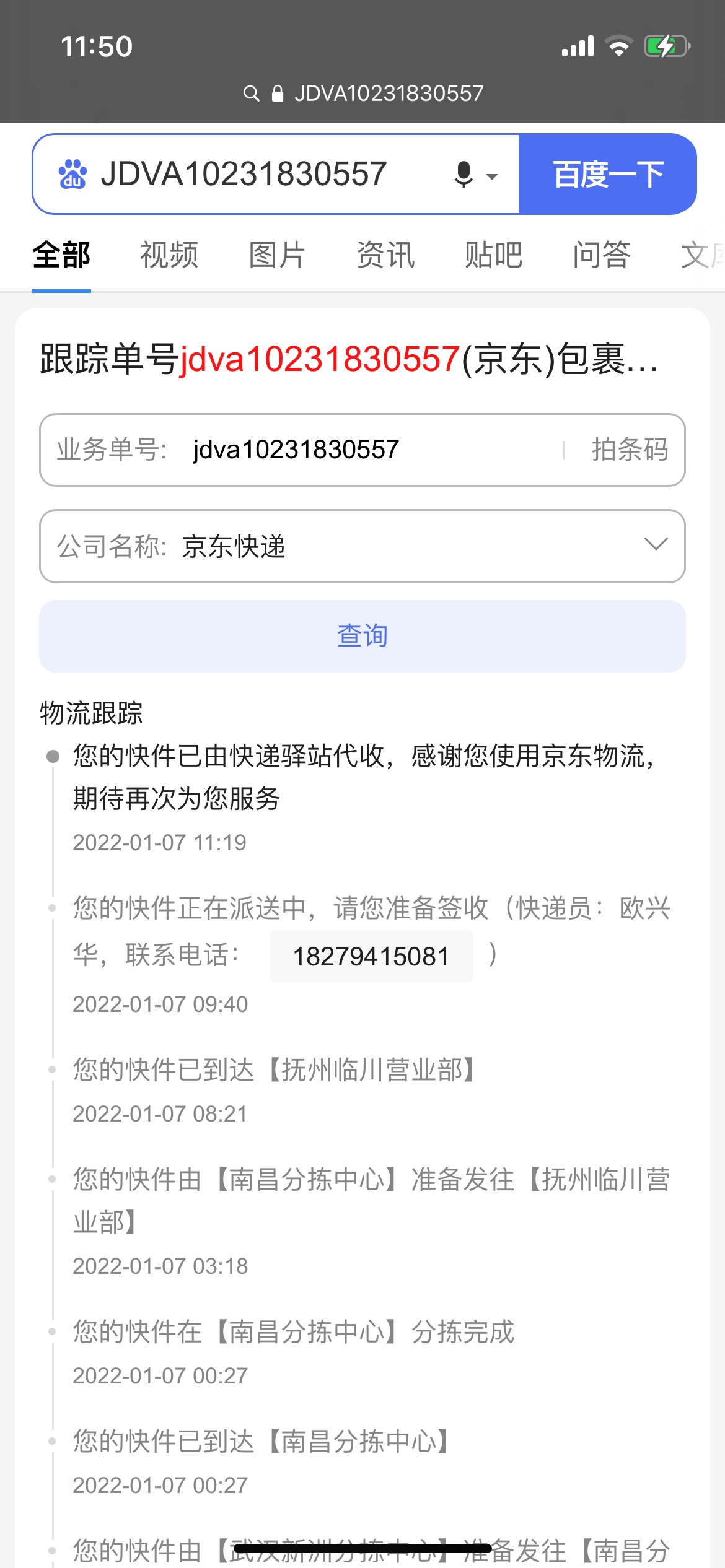Call courier phone number 18279415081
This screenshot has width=725, height=1568.
pyautogui.click(x=371, y=956)
